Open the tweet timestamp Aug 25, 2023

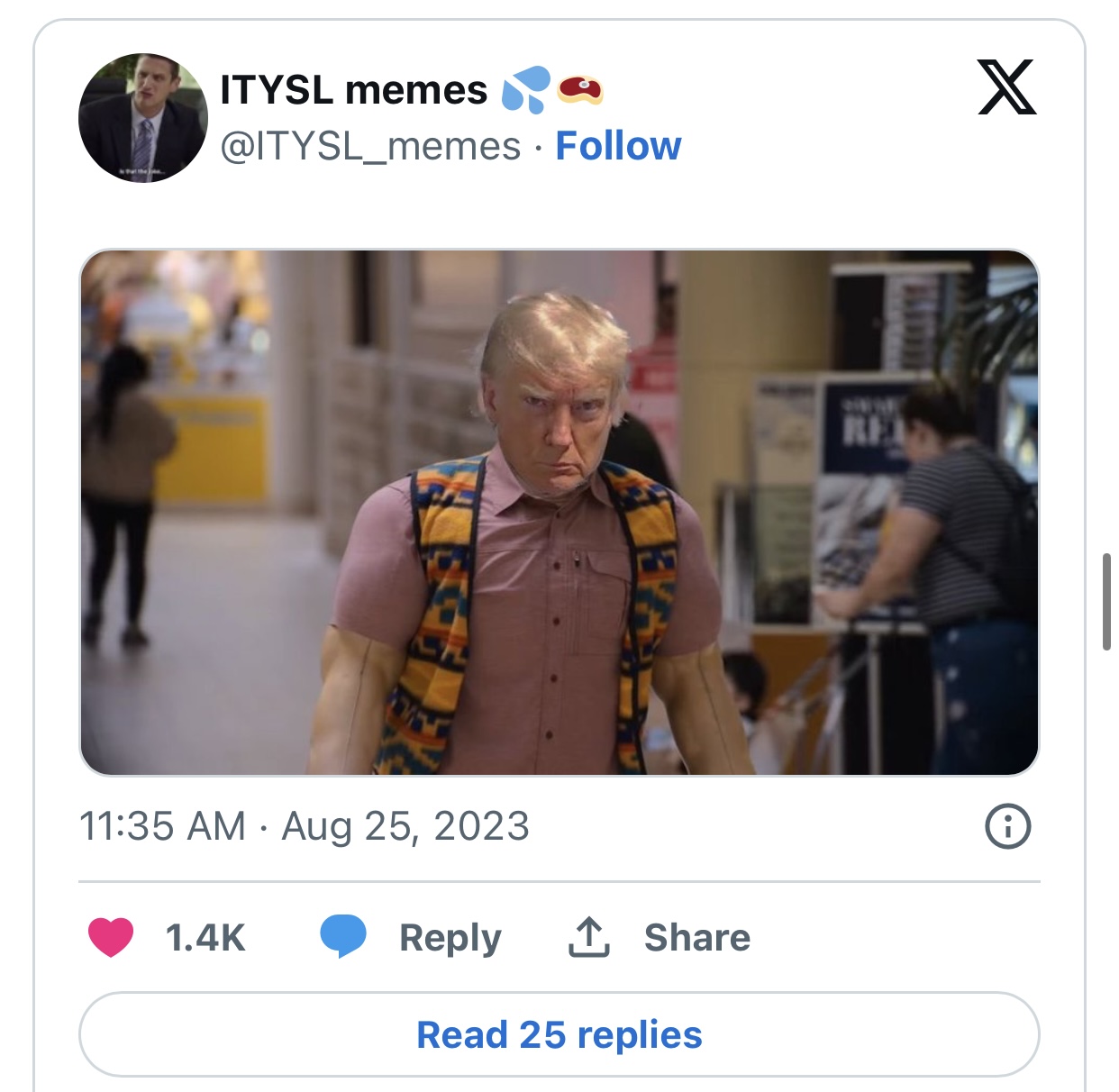(305, 826)
